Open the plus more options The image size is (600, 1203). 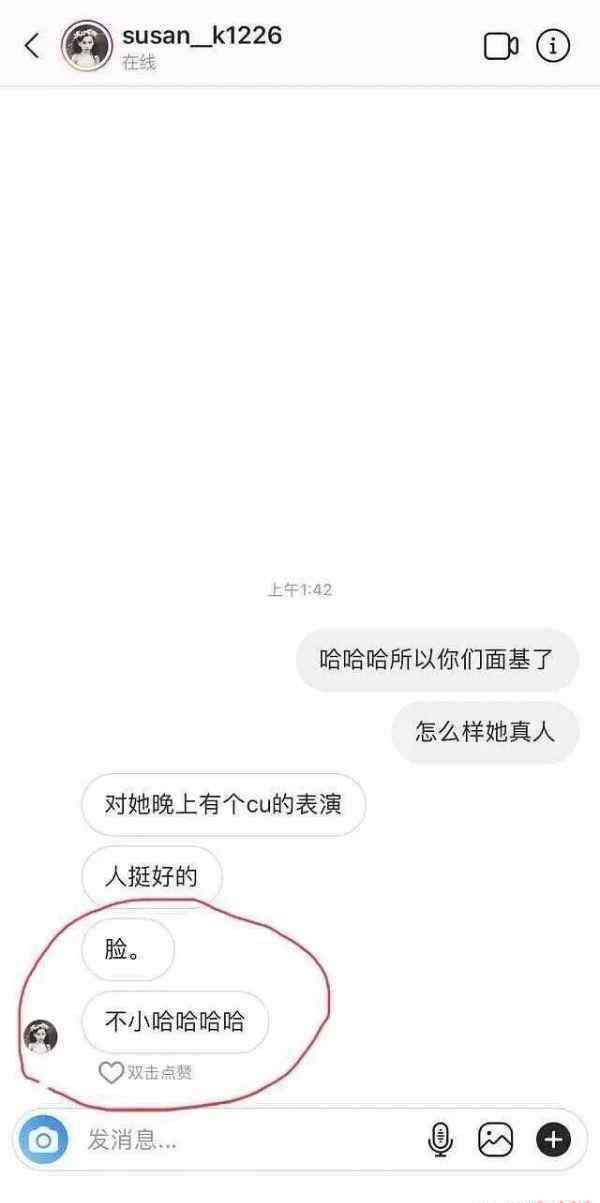click(x=553, y=1139)
